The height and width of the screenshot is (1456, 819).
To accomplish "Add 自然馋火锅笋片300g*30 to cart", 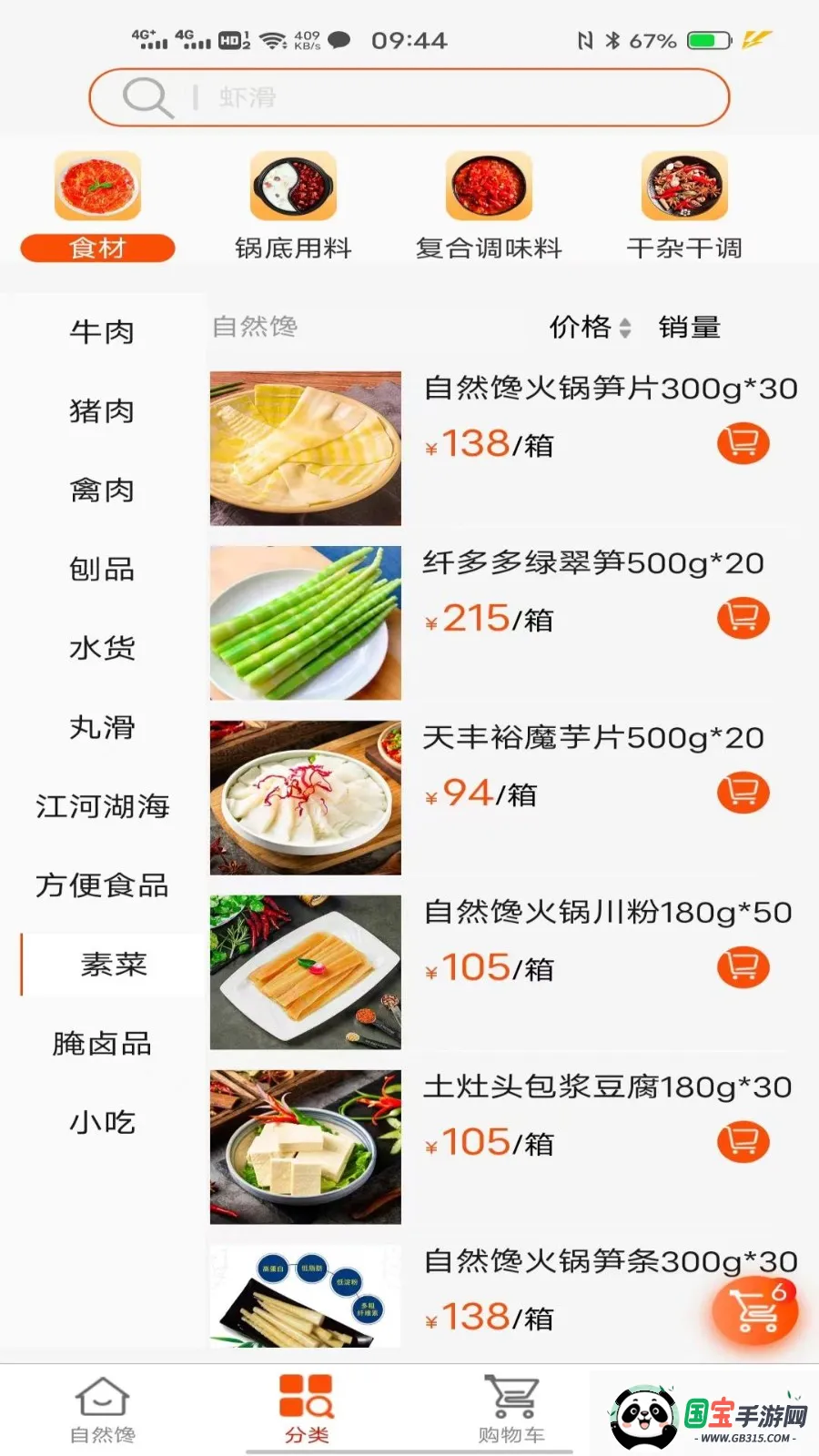I will pos(743,444).
